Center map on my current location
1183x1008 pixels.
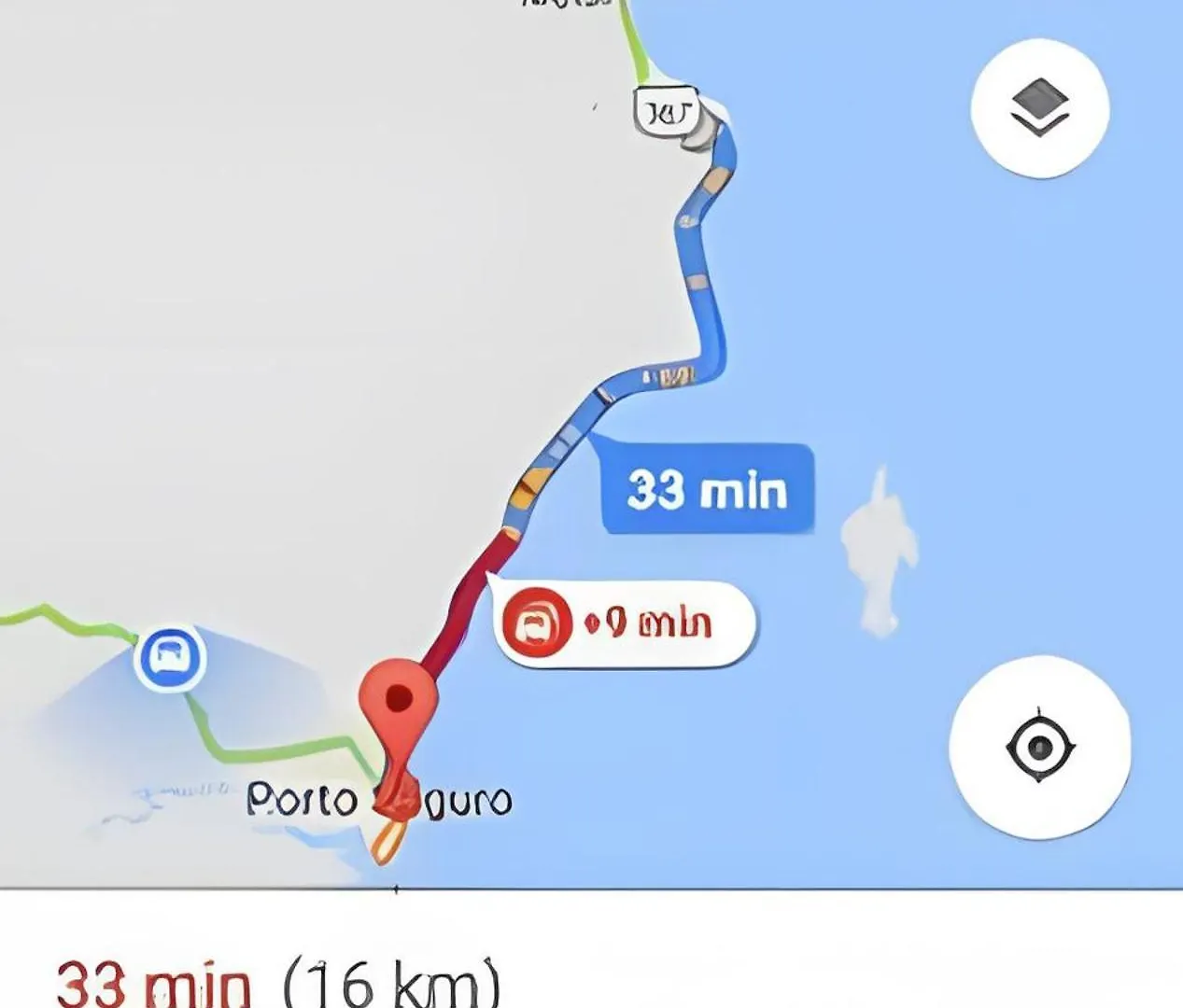click(x=1039, y=747)
